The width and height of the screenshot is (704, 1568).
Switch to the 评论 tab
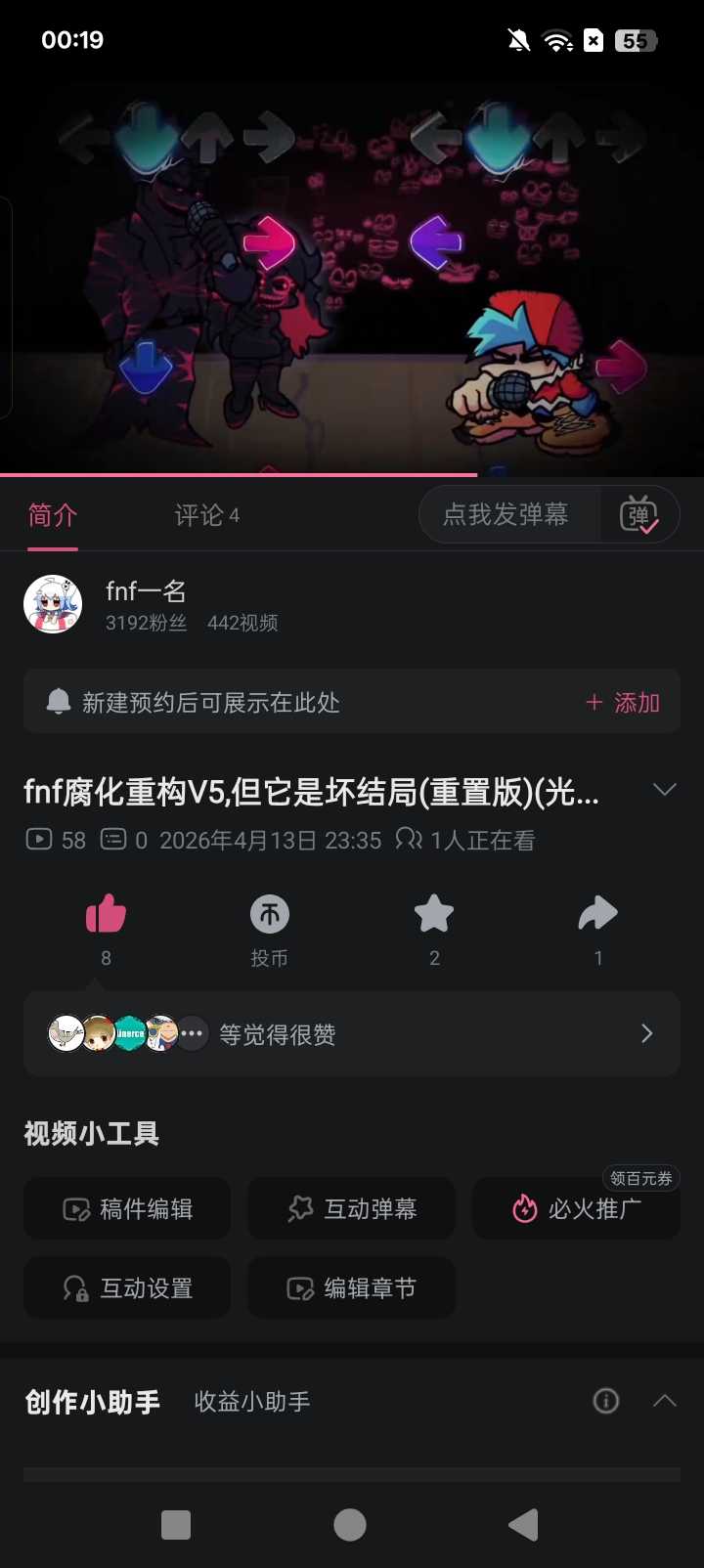tap(206, 515)
